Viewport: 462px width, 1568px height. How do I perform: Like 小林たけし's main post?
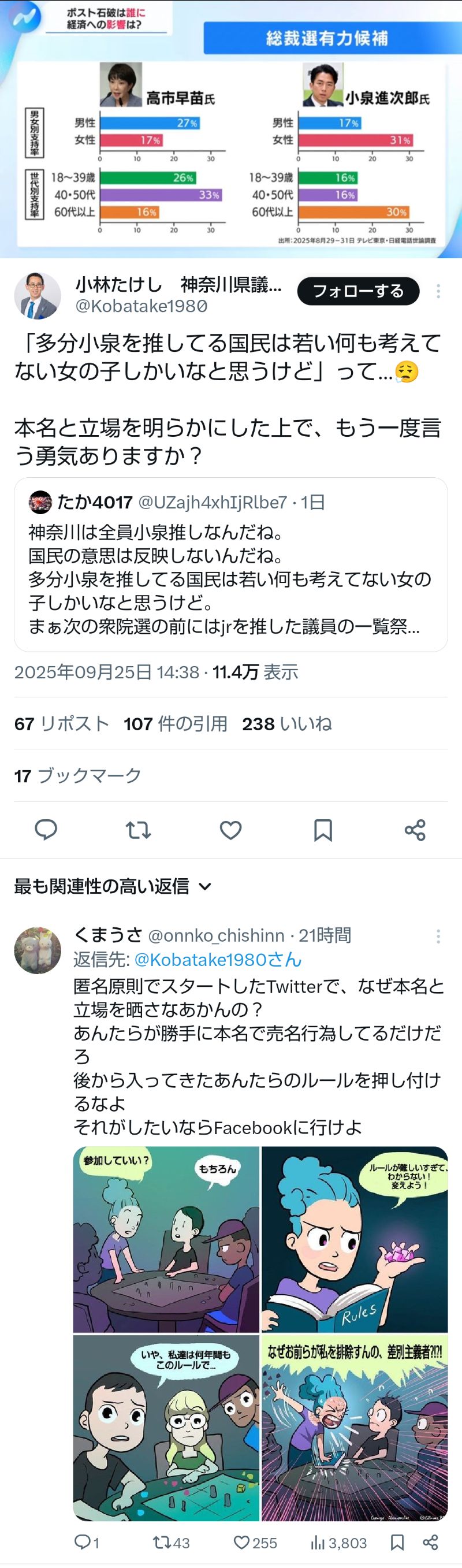(x=230, y=830)
